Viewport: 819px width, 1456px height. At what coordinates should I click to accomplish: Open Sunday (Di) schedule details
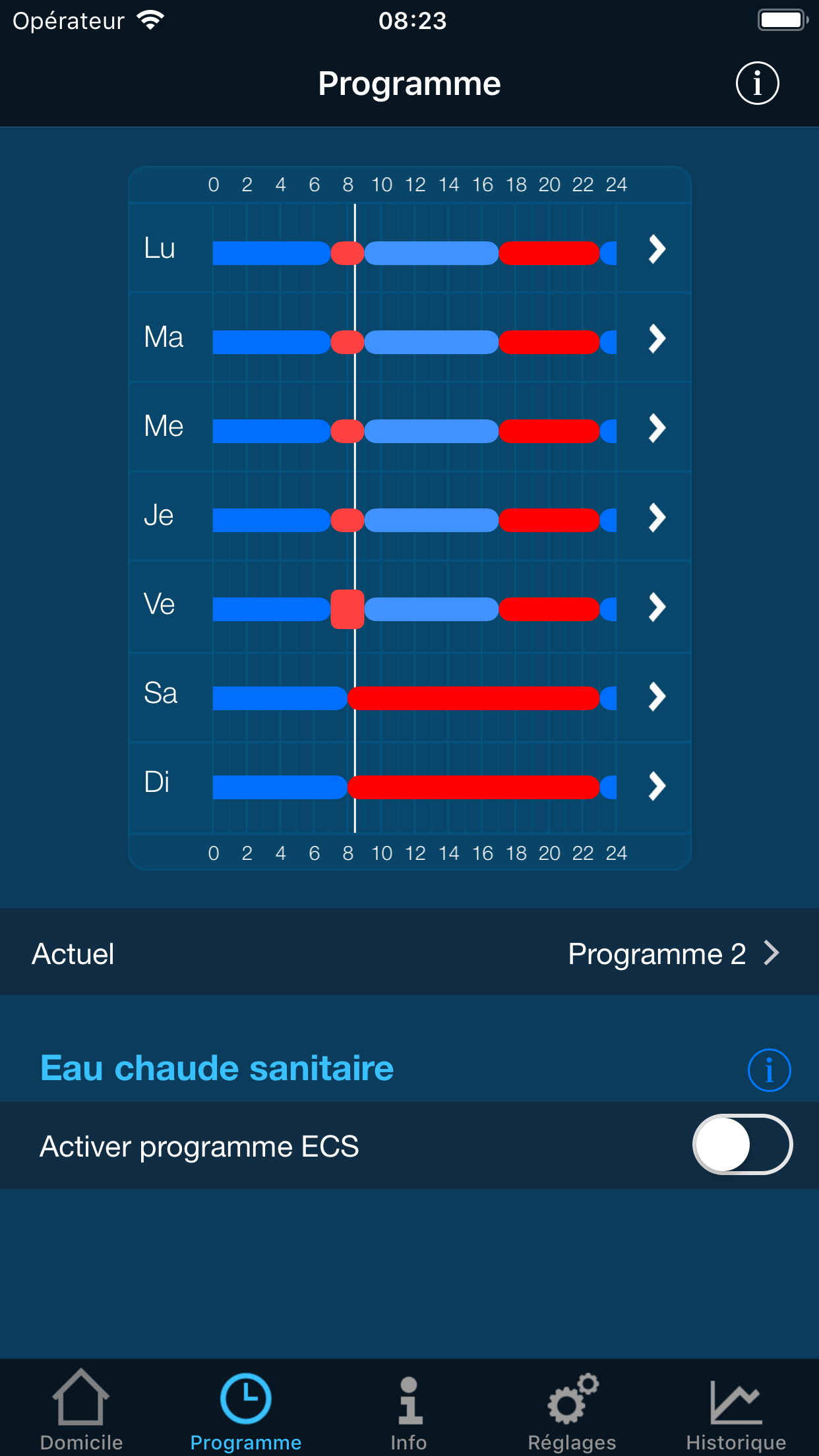click(656, 786)
